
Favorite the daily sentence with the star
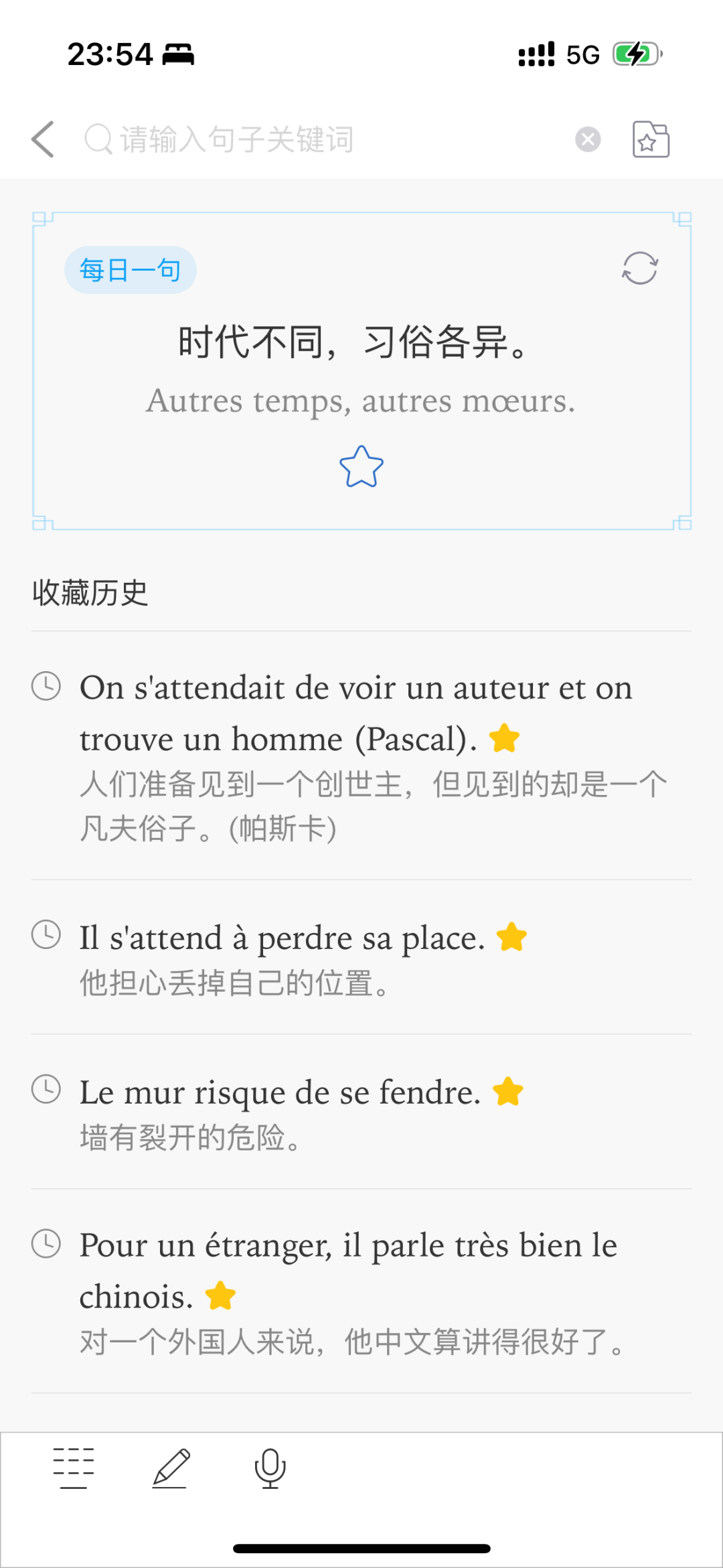(x=361, y=467)
